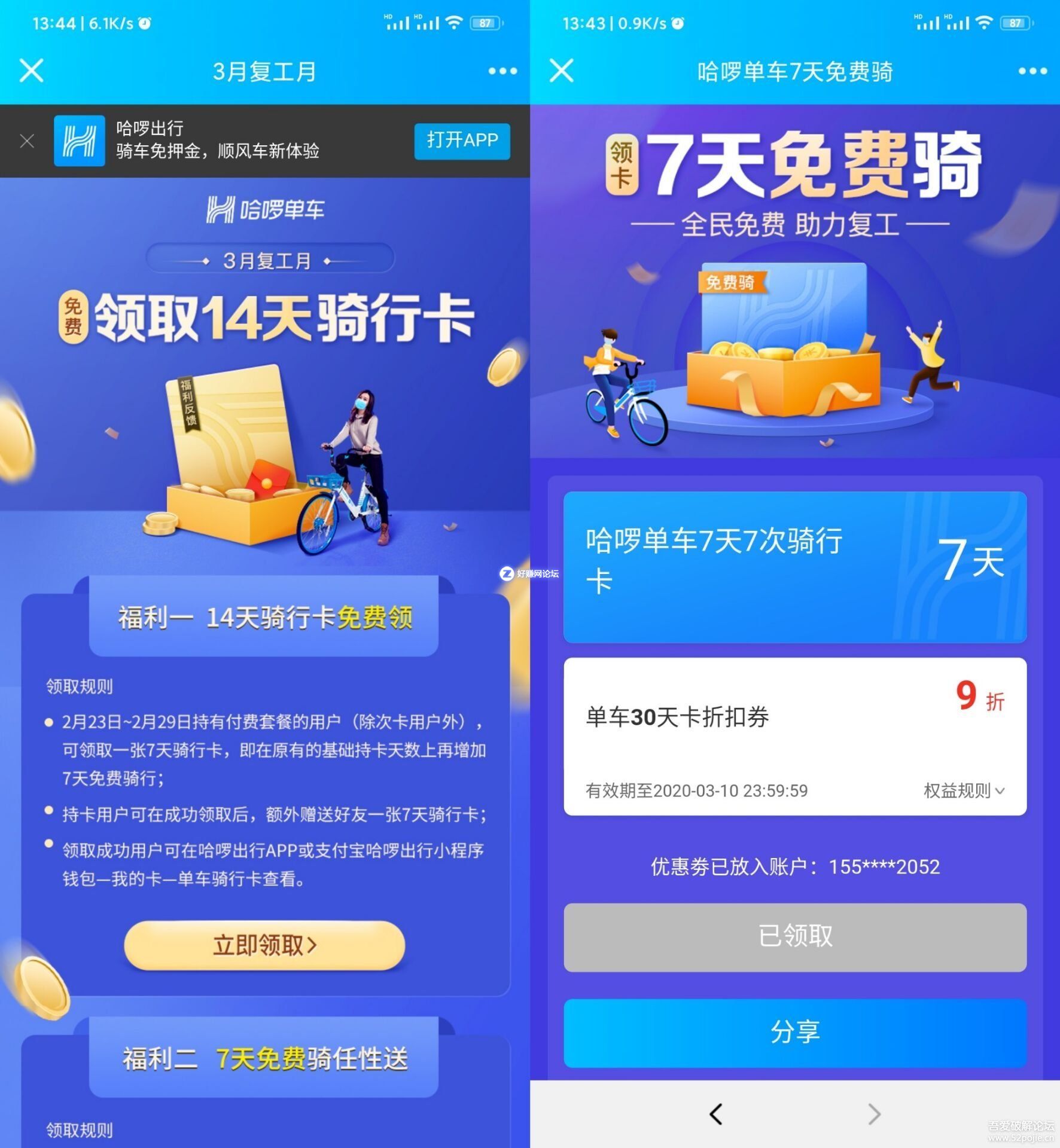Screen dimensions: 1060x1148
Task: Tap the 分享 button
Action: (x=794, y=1033)
